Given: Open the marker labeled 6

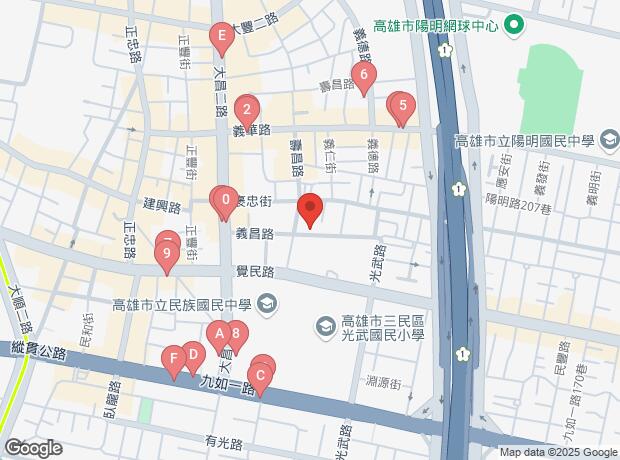Looking at the screenshot, I should [x=365, y=74].
